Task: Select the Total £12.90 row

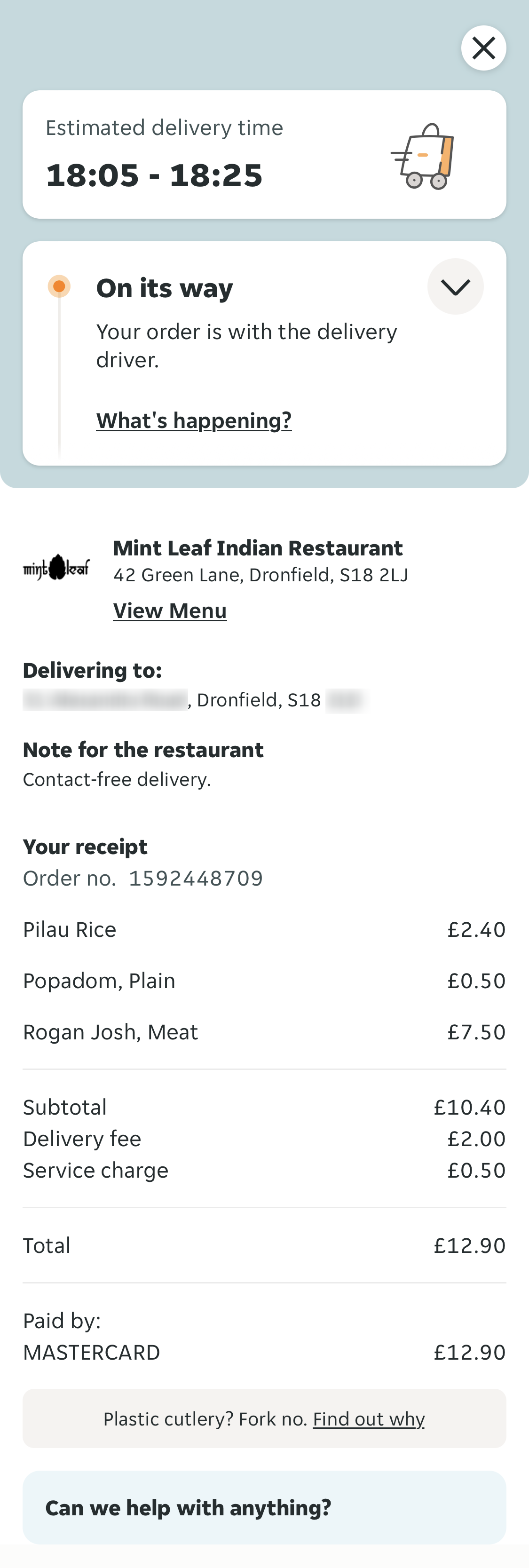Action: point(264,1245)
